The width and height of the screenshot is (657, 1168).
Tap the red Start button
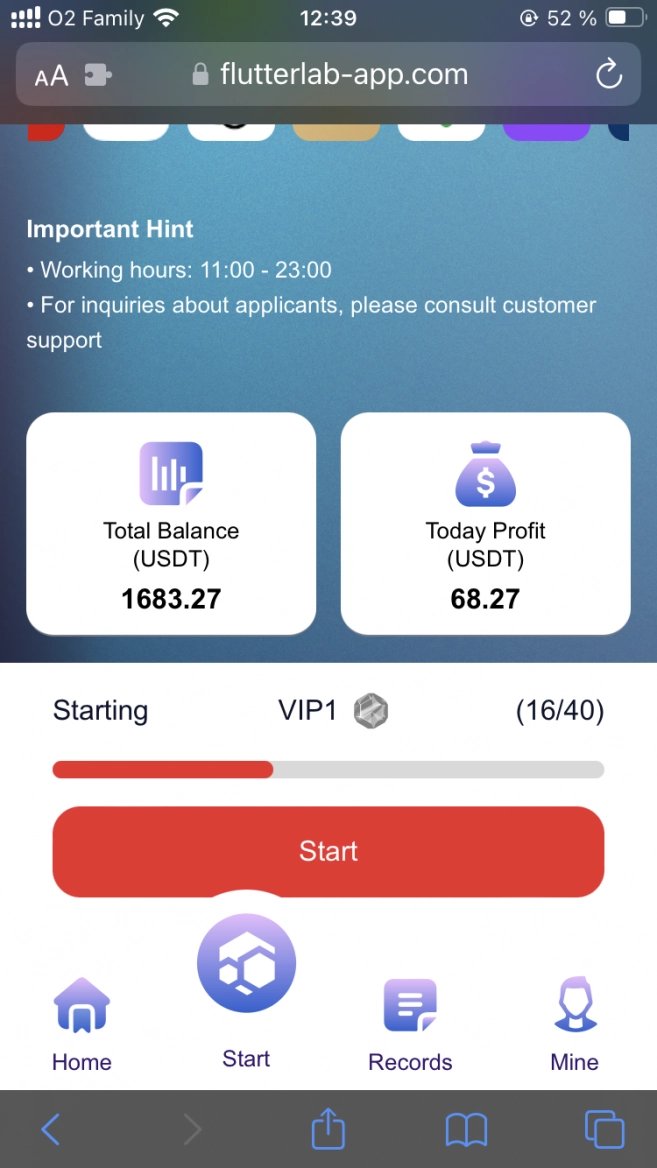pyautogui.click(x=328, y=851)
